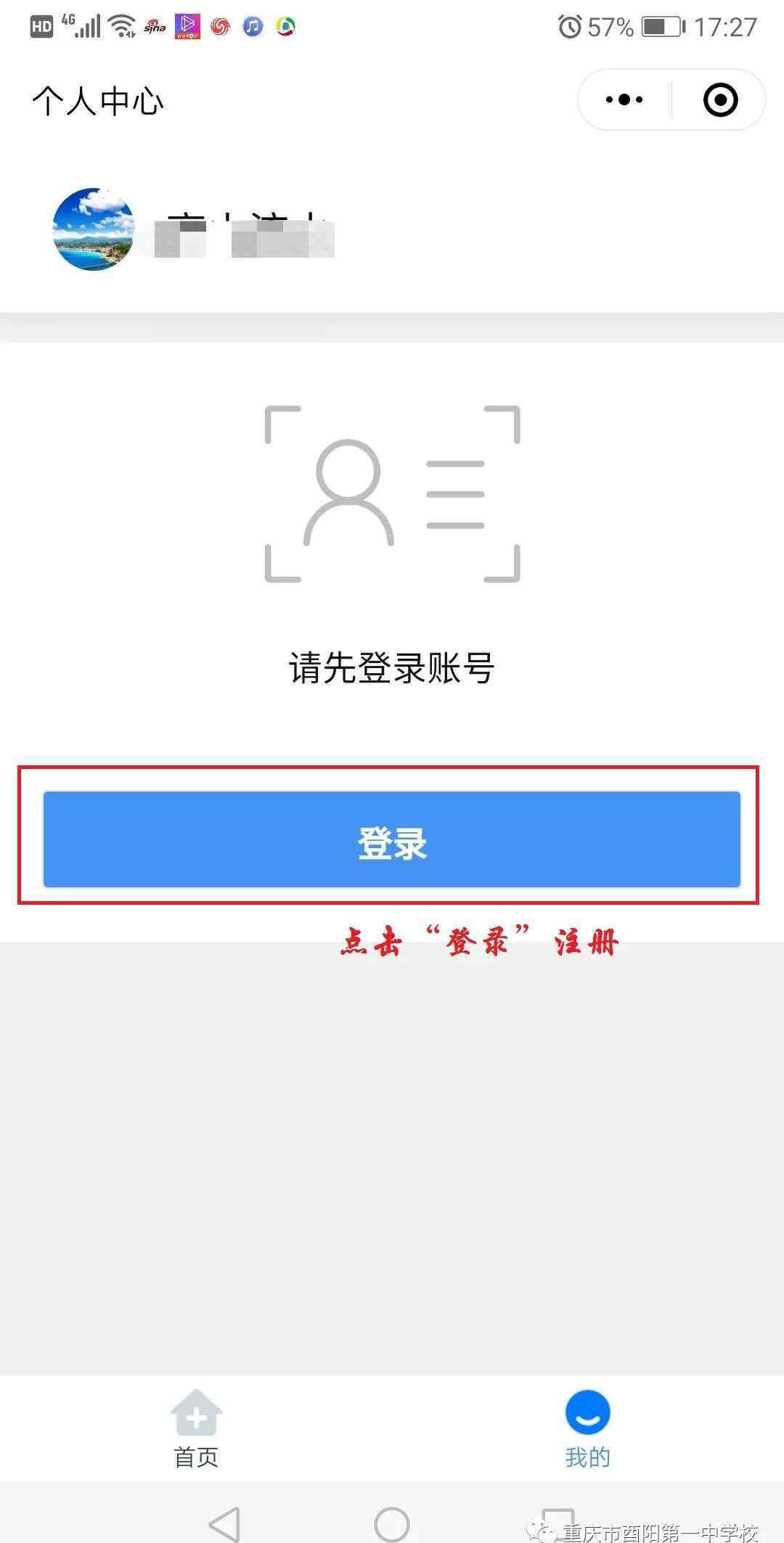Go back using the system back button
The width and height of the screenshot is (784, 1543).
(225, 1523)
